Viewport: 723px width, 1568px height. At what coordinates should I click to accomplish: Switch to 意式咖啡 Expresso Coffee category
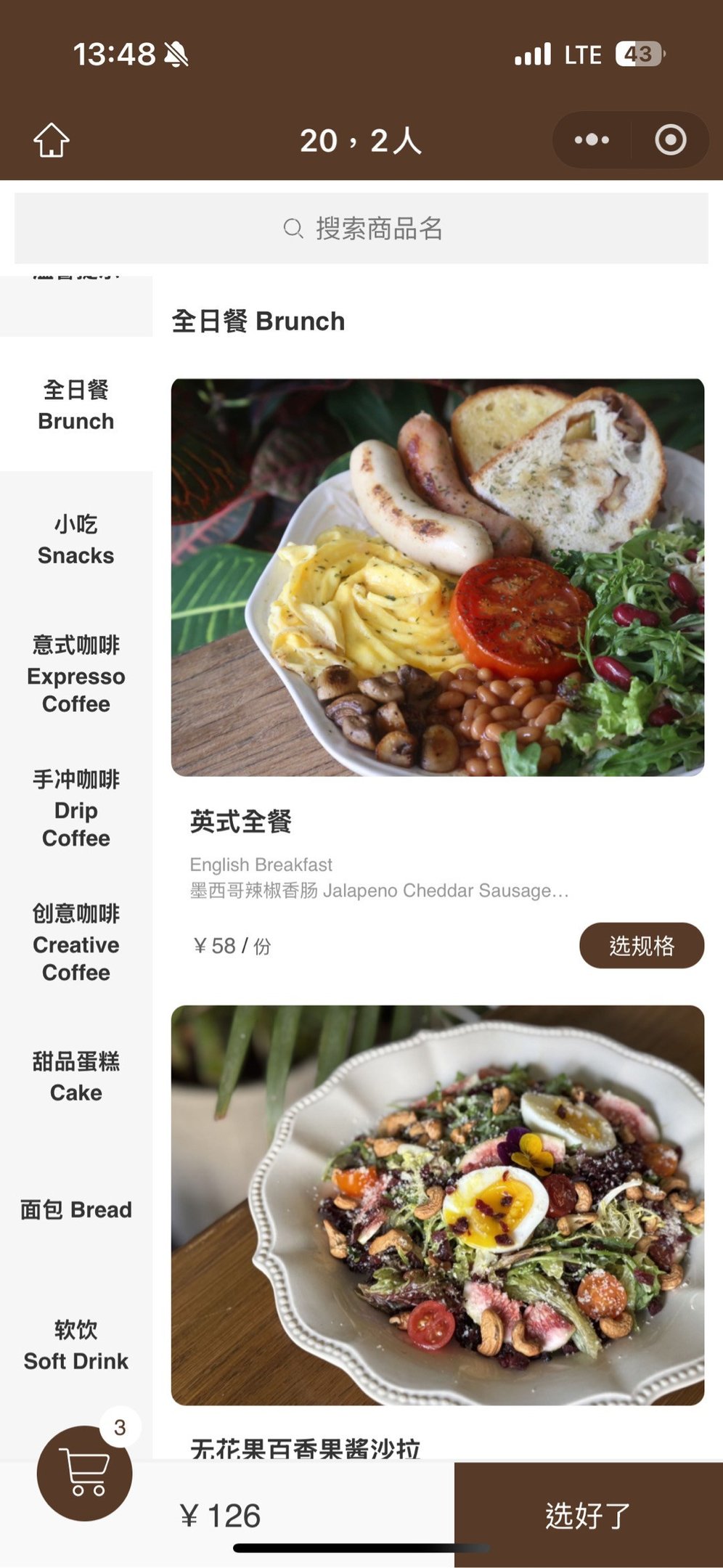pyautogui.click(x=76, y=674)
